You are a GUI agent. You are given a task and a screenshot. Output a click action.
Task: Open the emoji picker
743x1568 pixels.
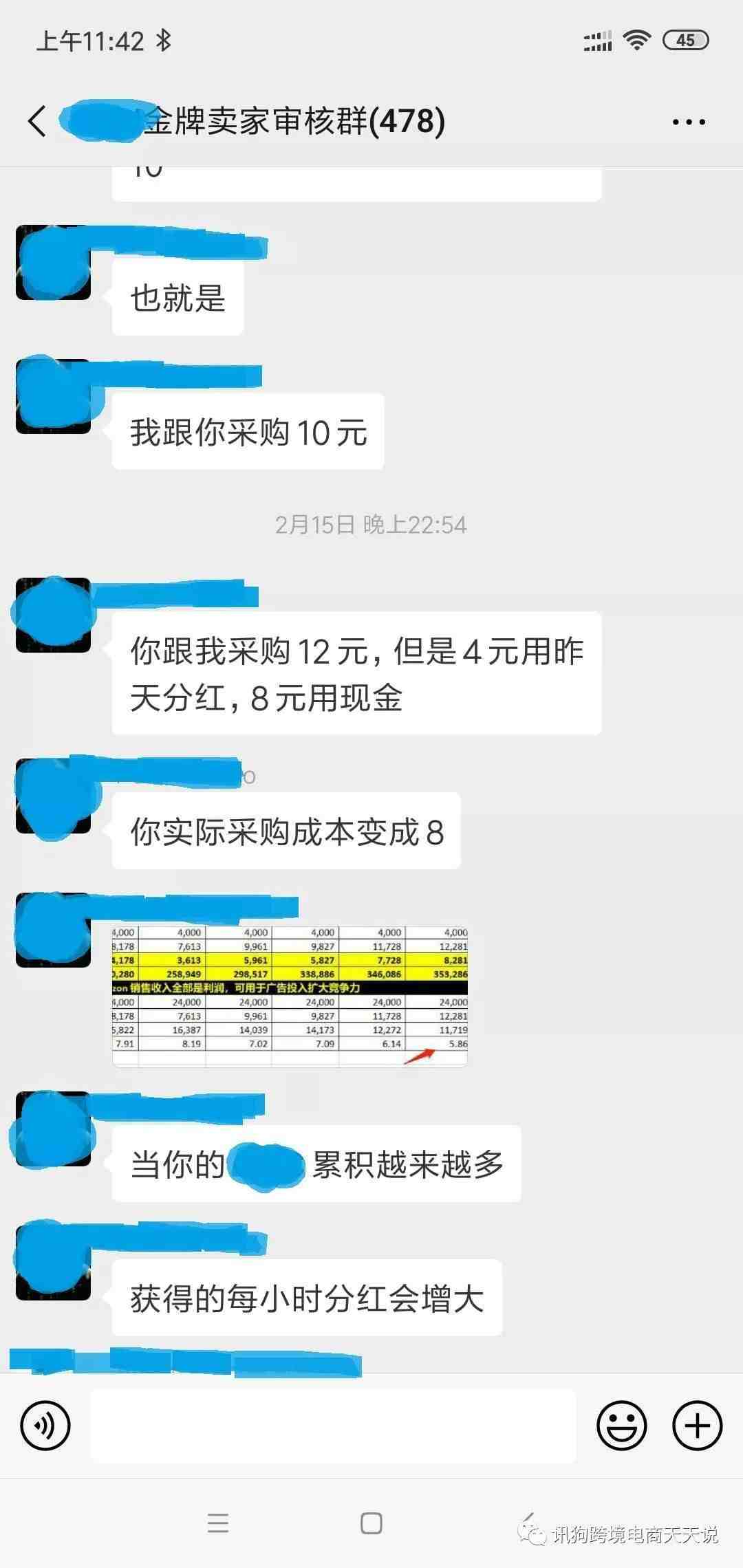point(621,1426)
